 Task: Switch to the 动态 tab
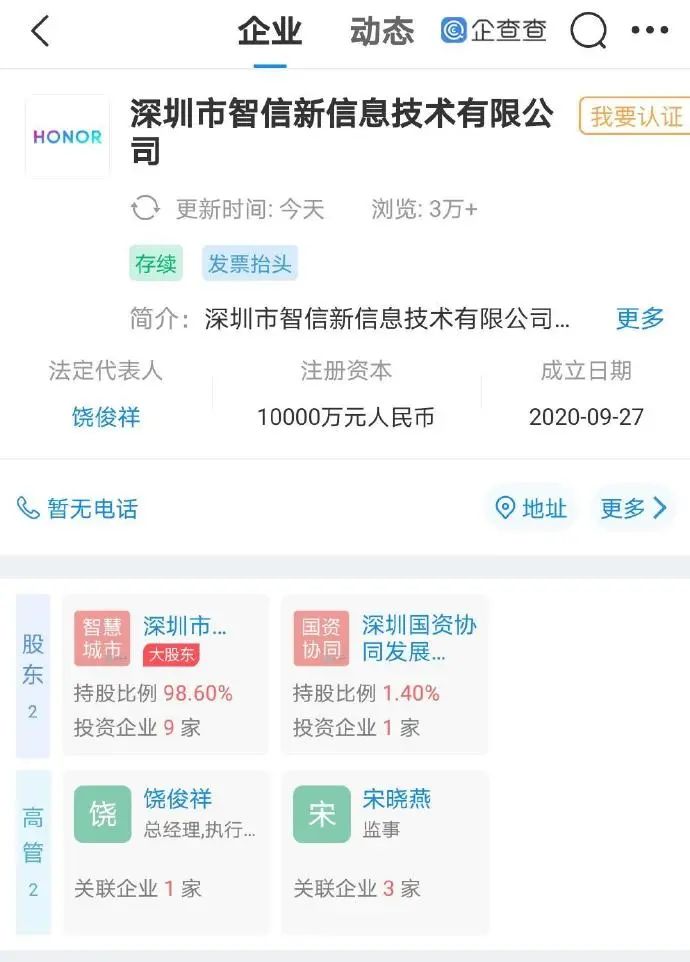[381, 32]
